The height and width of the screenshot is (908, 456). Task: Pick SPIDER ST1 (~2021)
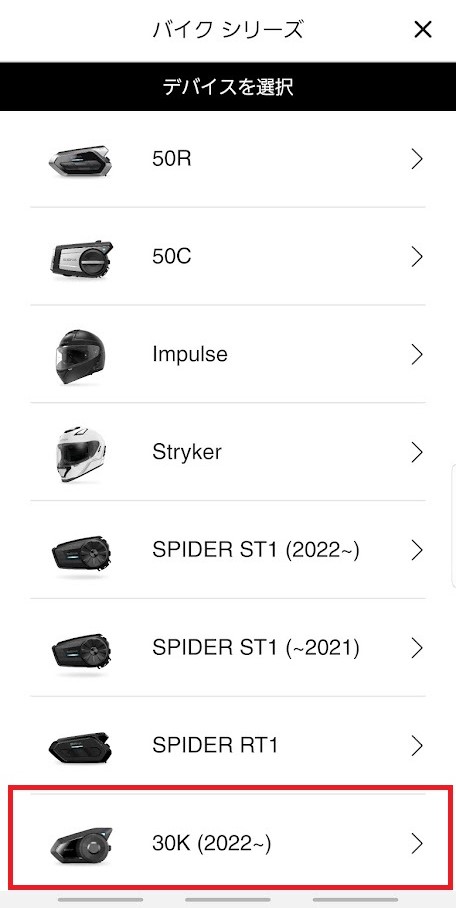228,647
